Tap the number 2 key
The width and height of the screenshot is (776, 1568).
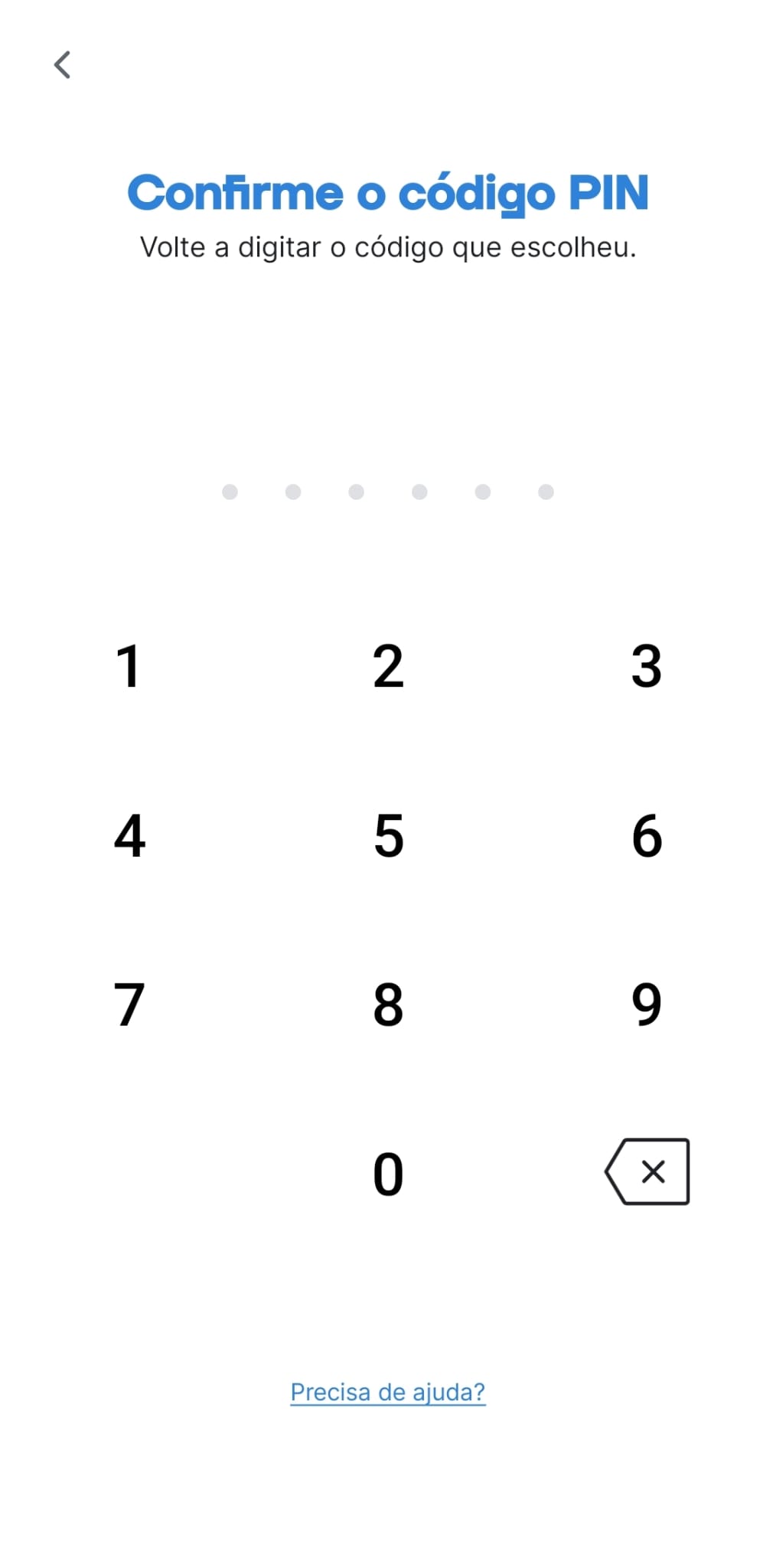coord(388,666)
